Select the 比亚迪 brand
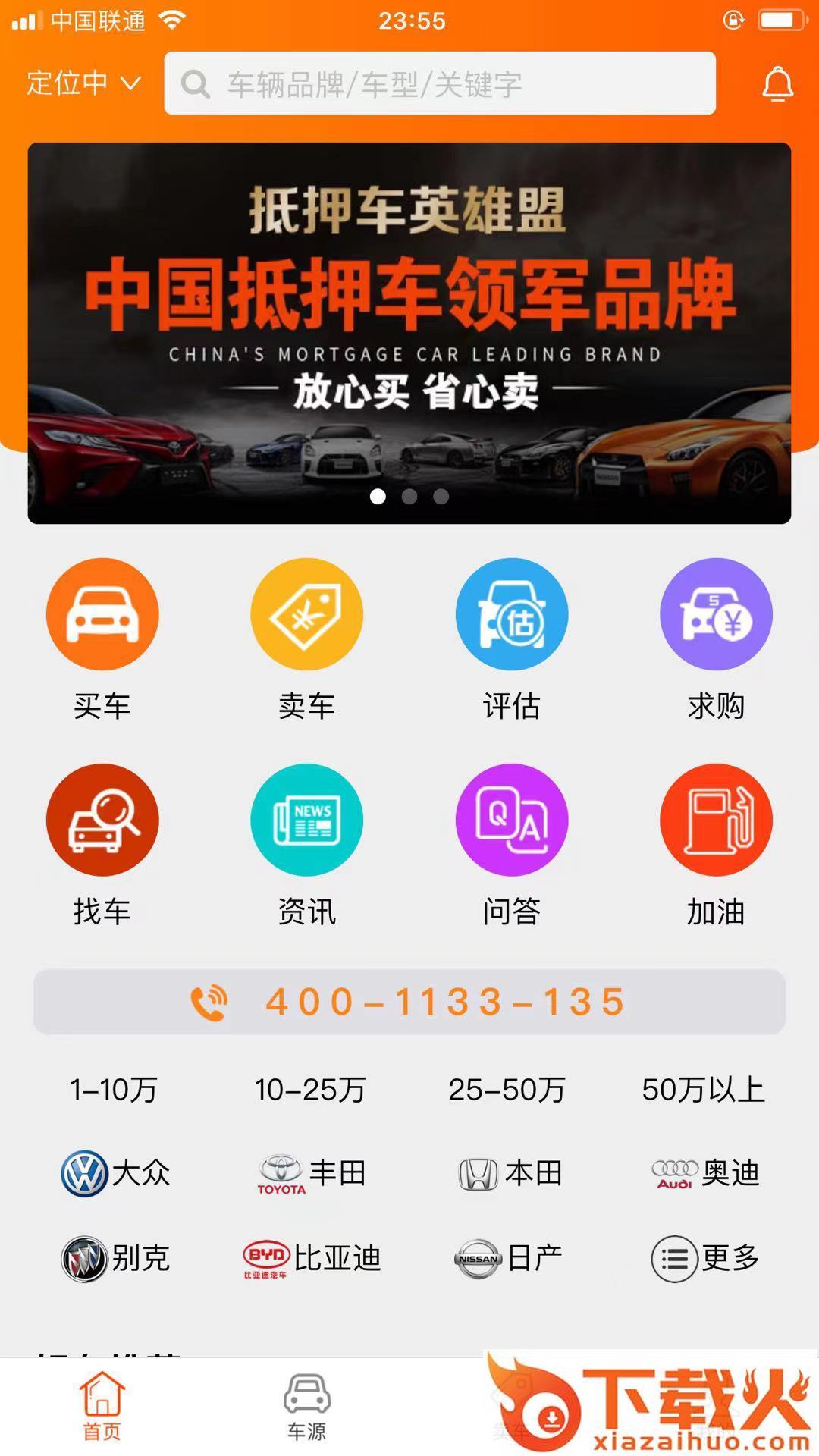Screen dimensions: 819x1456 click(312, 1259)
